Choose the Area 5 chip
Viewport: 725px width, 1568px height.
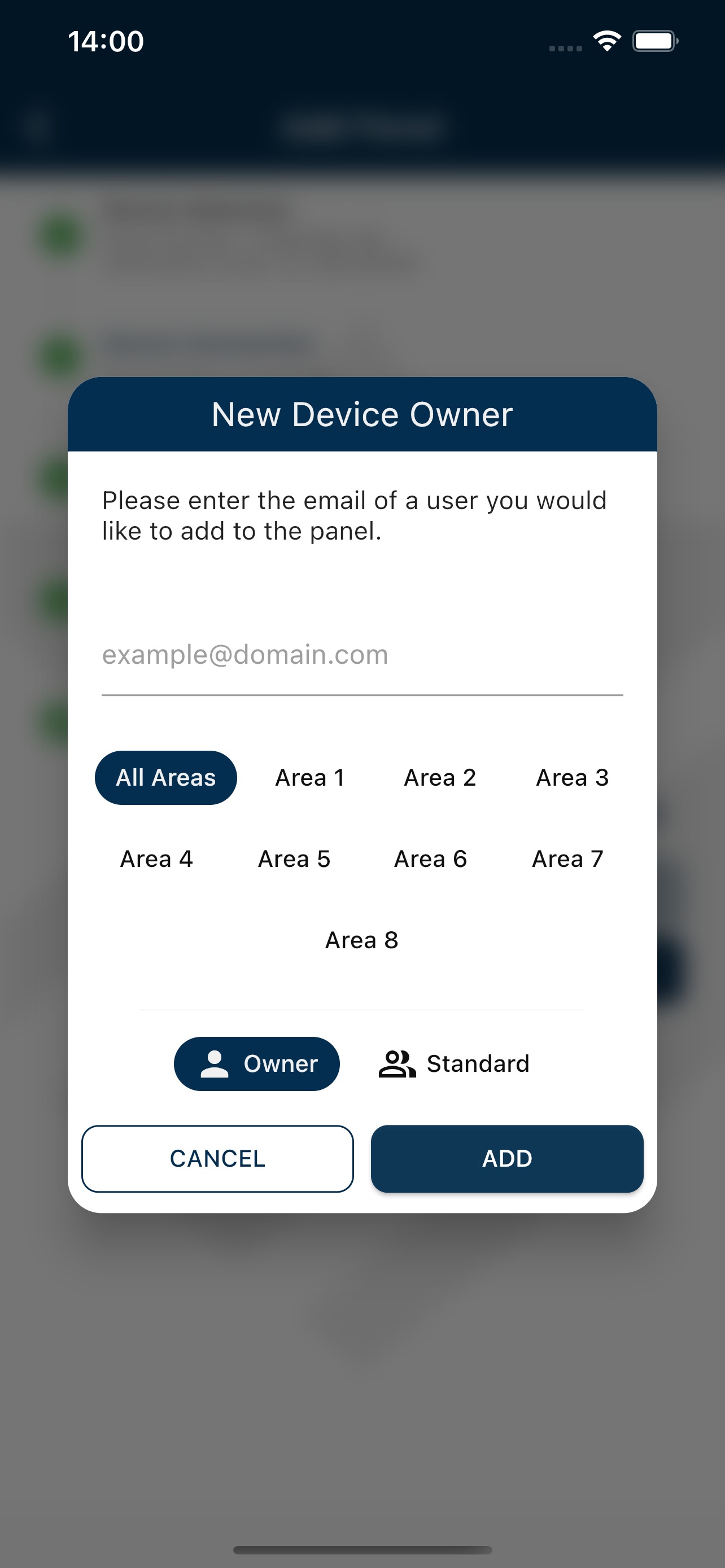point(294,859)
